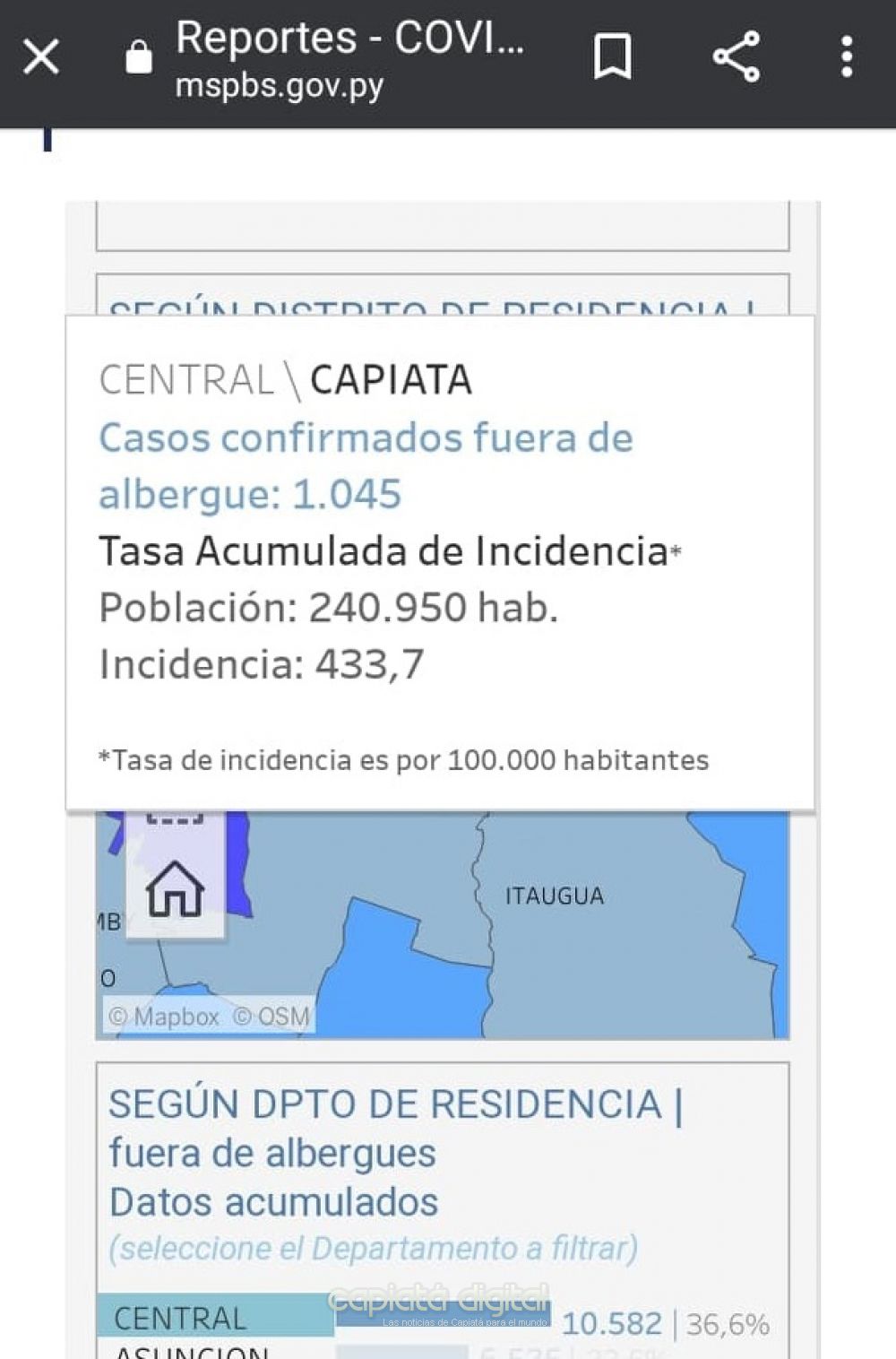Tap ITAUGUA region on the map
Screen dimensions: 896x1359
tap(556, 895)
